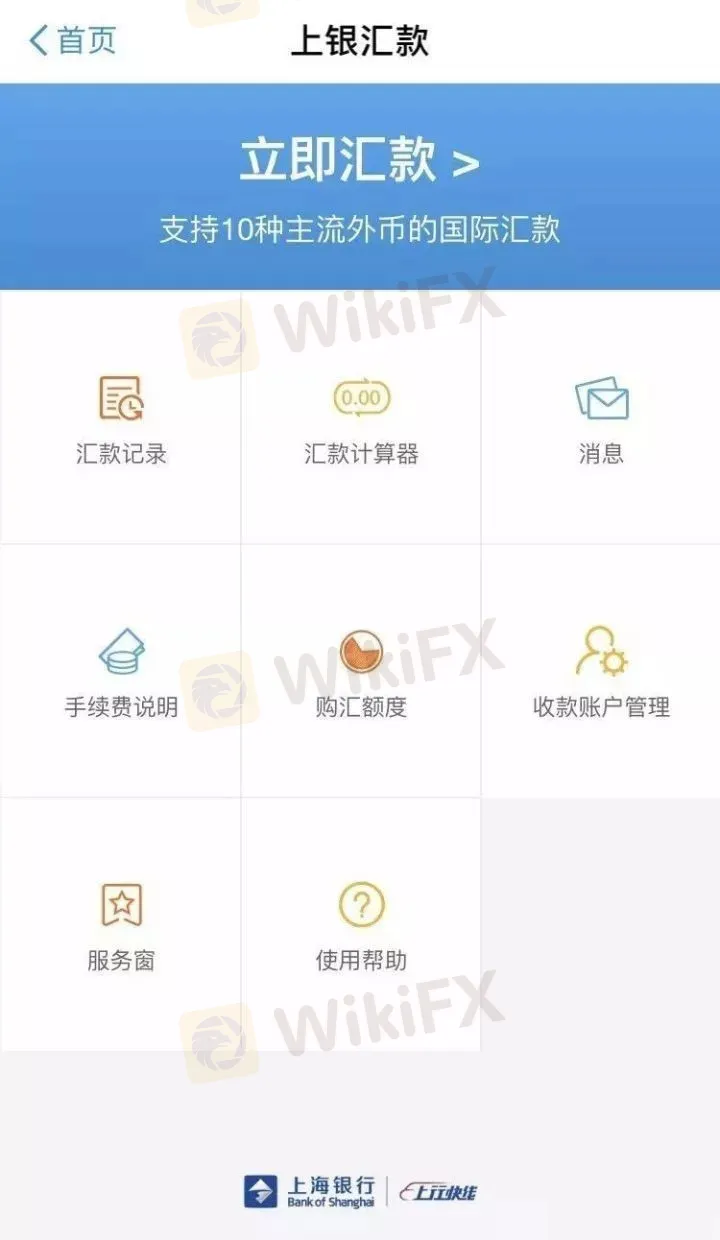Tap the envelope stack in the message icon
Screen dimensions: 720x1240
tap(602, 400)
